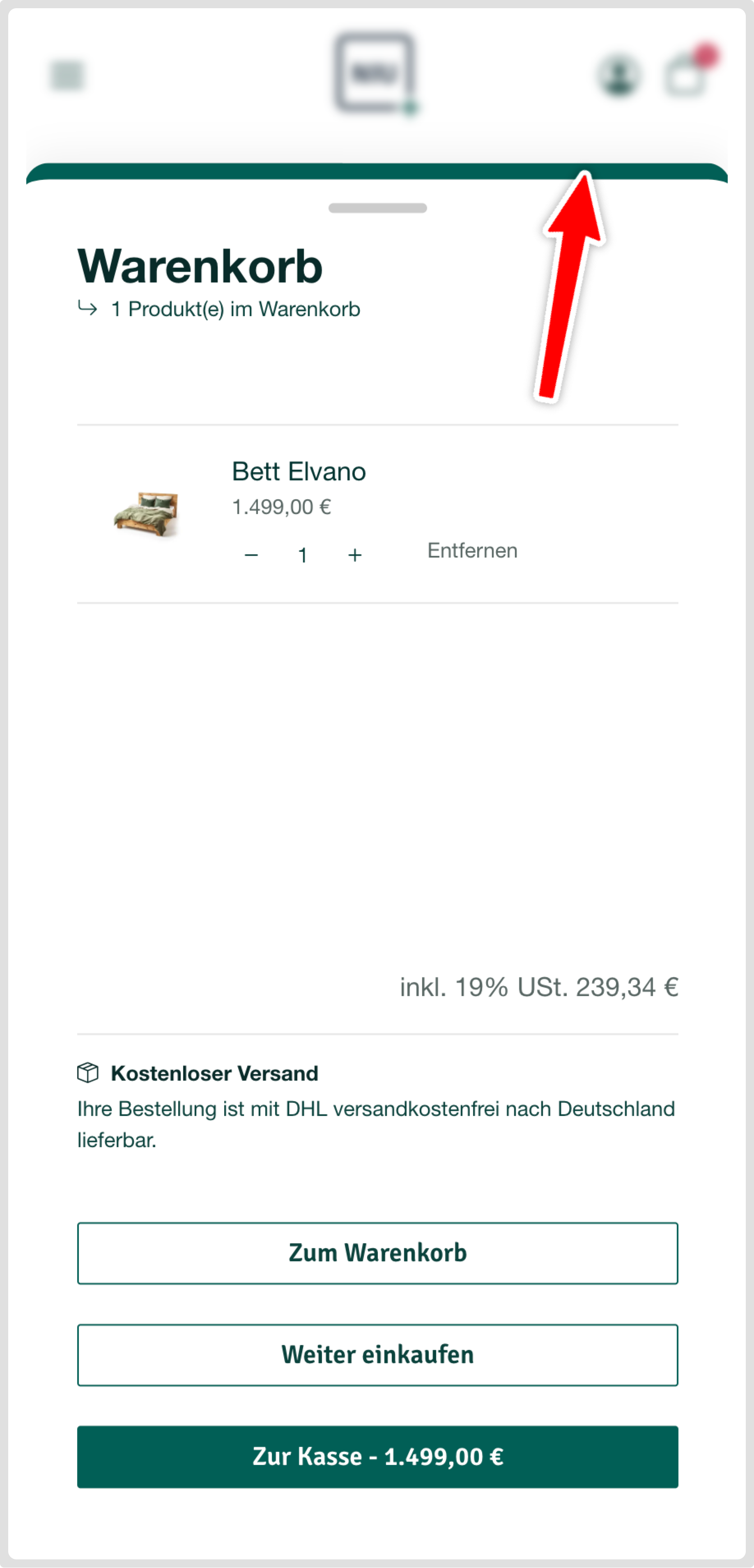Image resolution: width=754 pixels, height=1568 pixels.
Task: Tap the drag handle atop the Warenkorb sheet
Action: pos(377,208)
